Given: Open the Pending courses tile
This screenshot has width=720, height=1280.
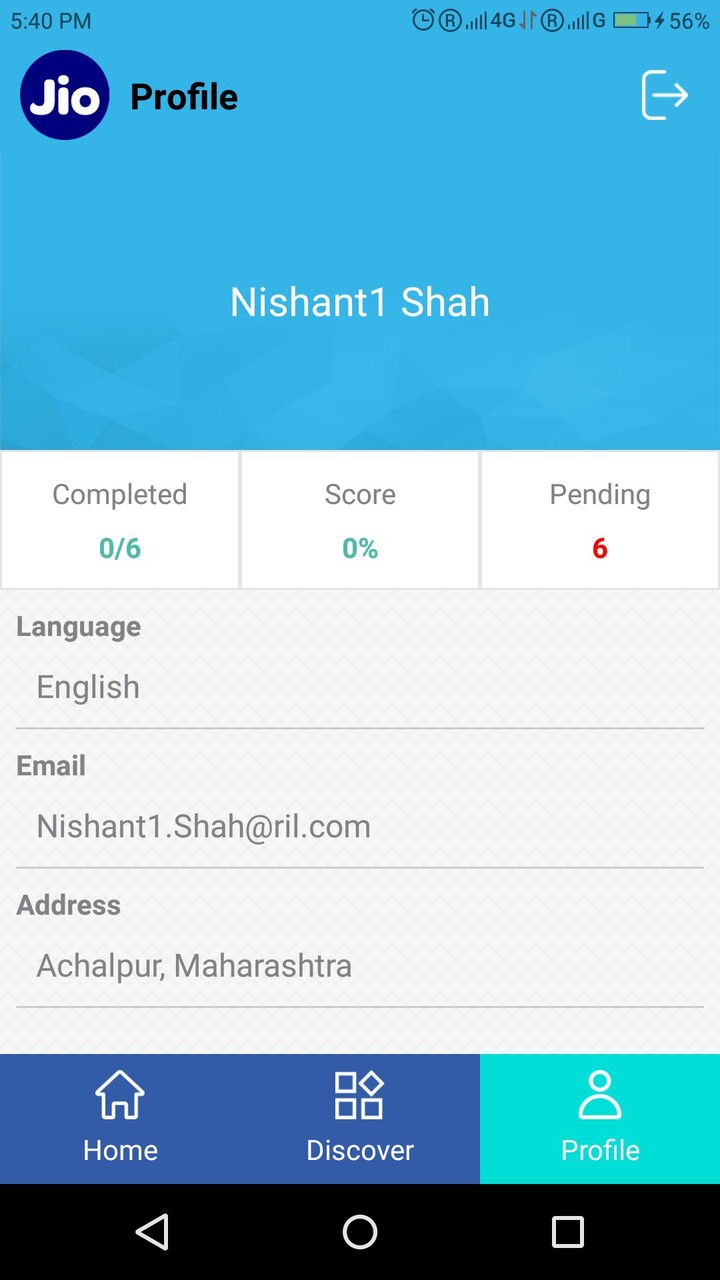Looking at the screenshot, I should click(x=600, y=520).
